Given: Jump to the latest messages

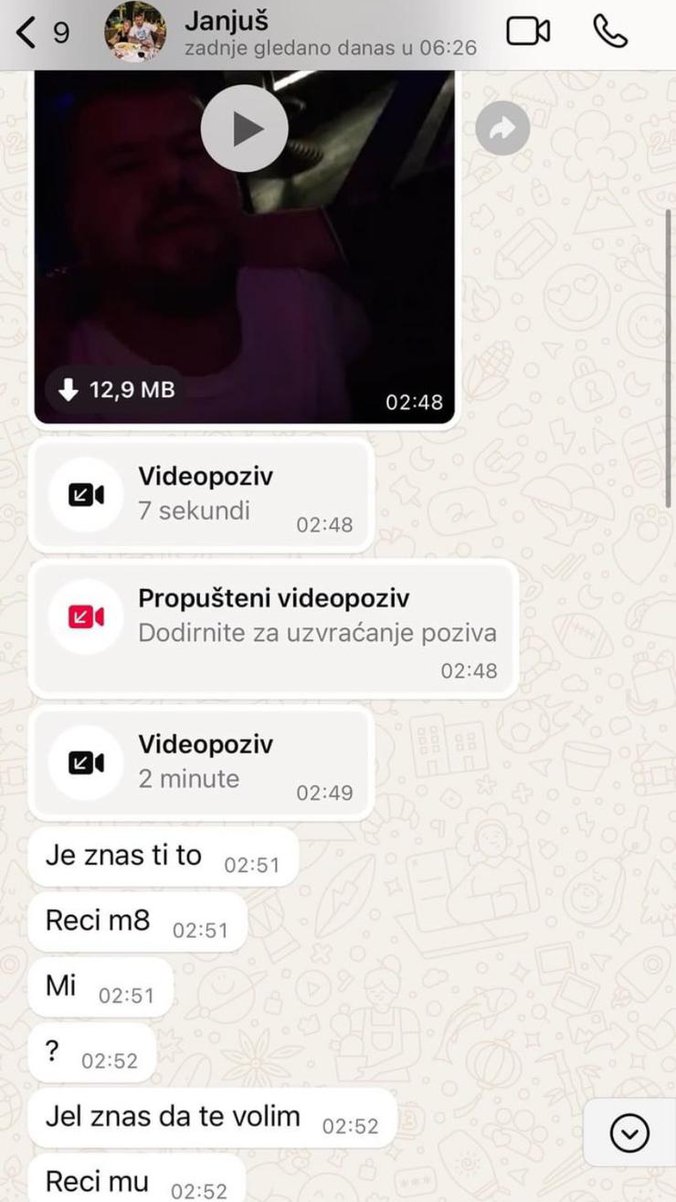Looking at the screenshot, I should [x=629, y=1133].
